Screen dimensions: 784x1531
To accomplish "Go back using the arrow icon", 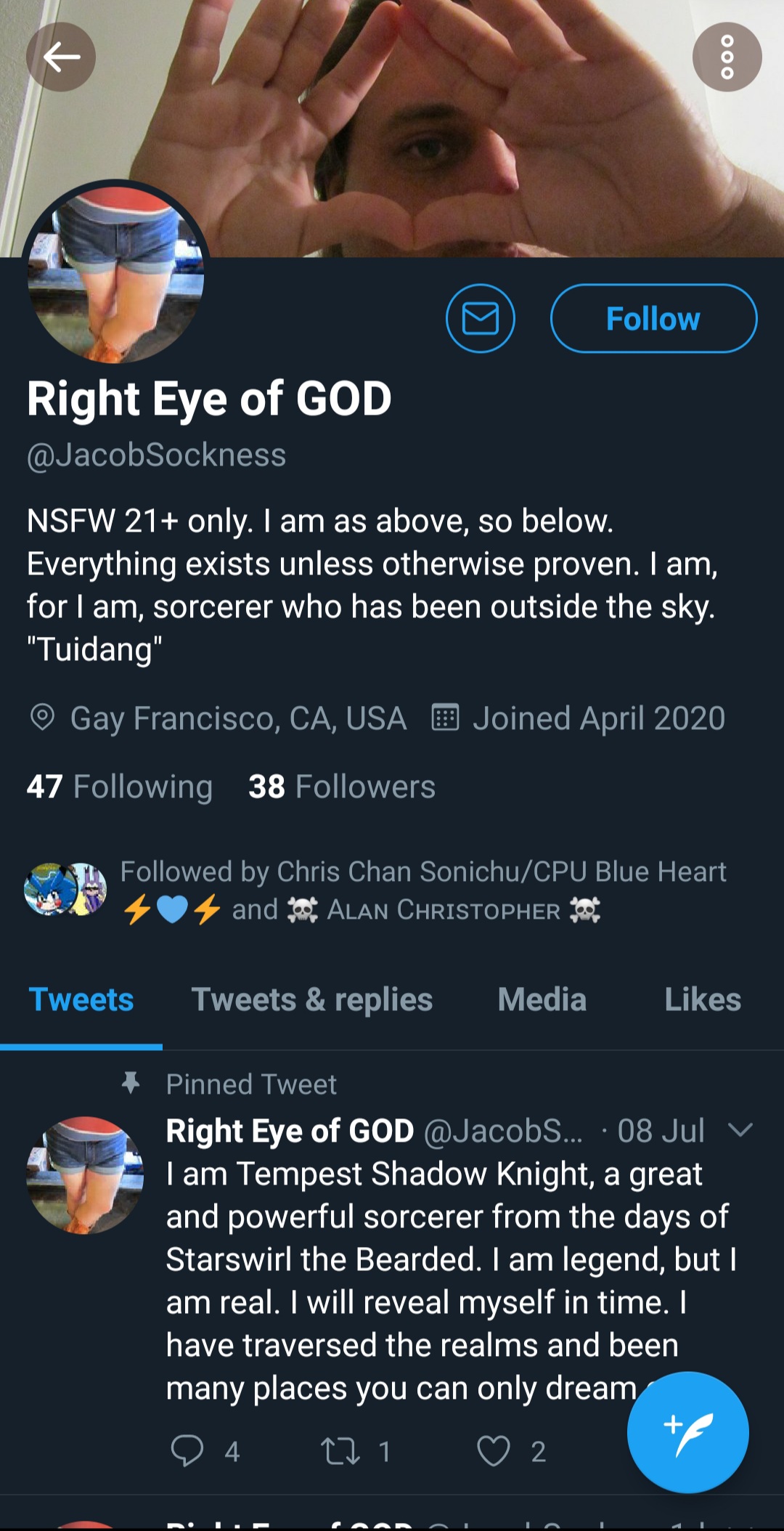I will [61, 57].
